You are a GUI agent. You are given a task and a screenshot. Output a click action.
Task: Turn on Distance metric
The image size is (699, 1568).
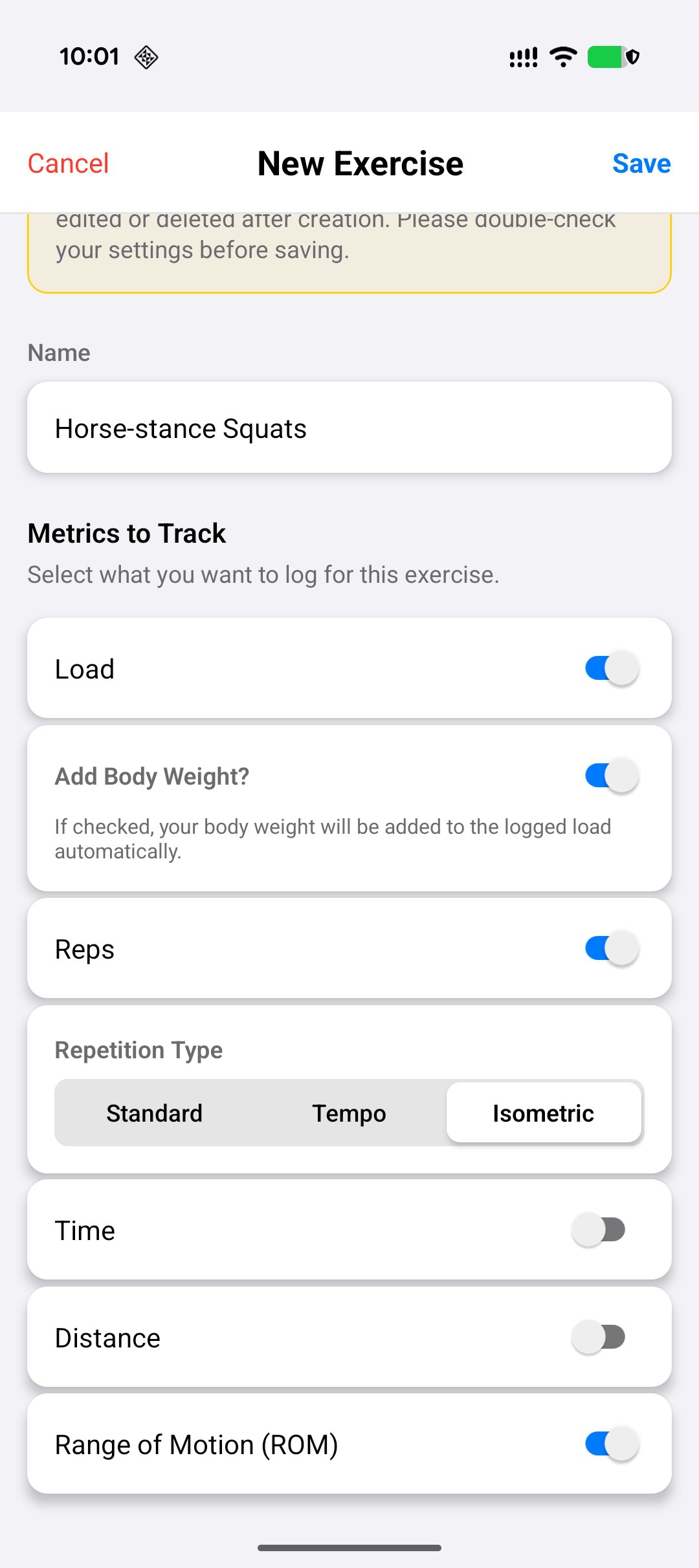[x=599, y=1337]
